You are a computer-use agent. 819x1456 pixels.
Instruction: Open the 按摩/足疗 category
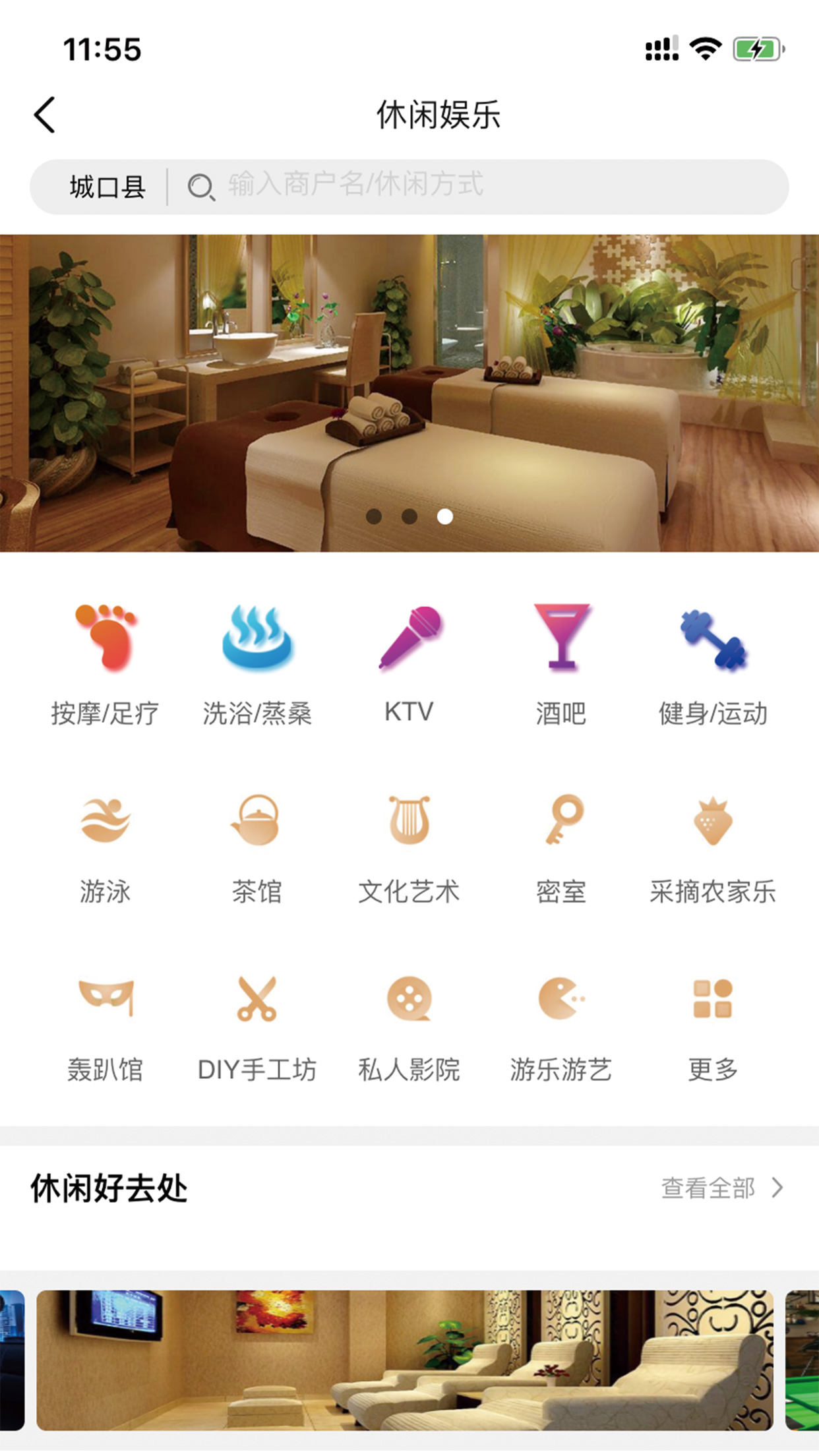point(106,664)
